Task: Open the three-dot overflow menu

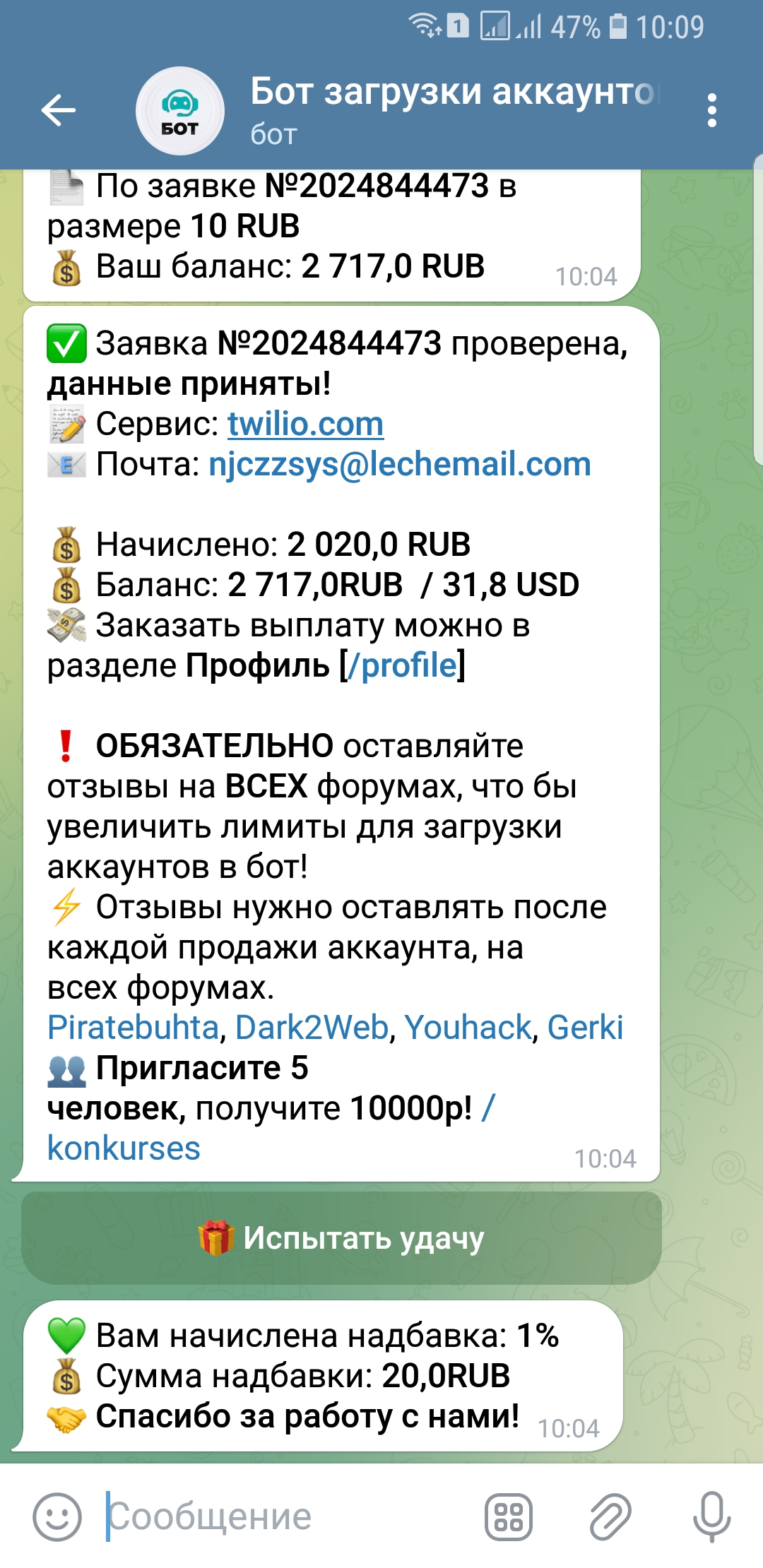Action: [711, 111]
